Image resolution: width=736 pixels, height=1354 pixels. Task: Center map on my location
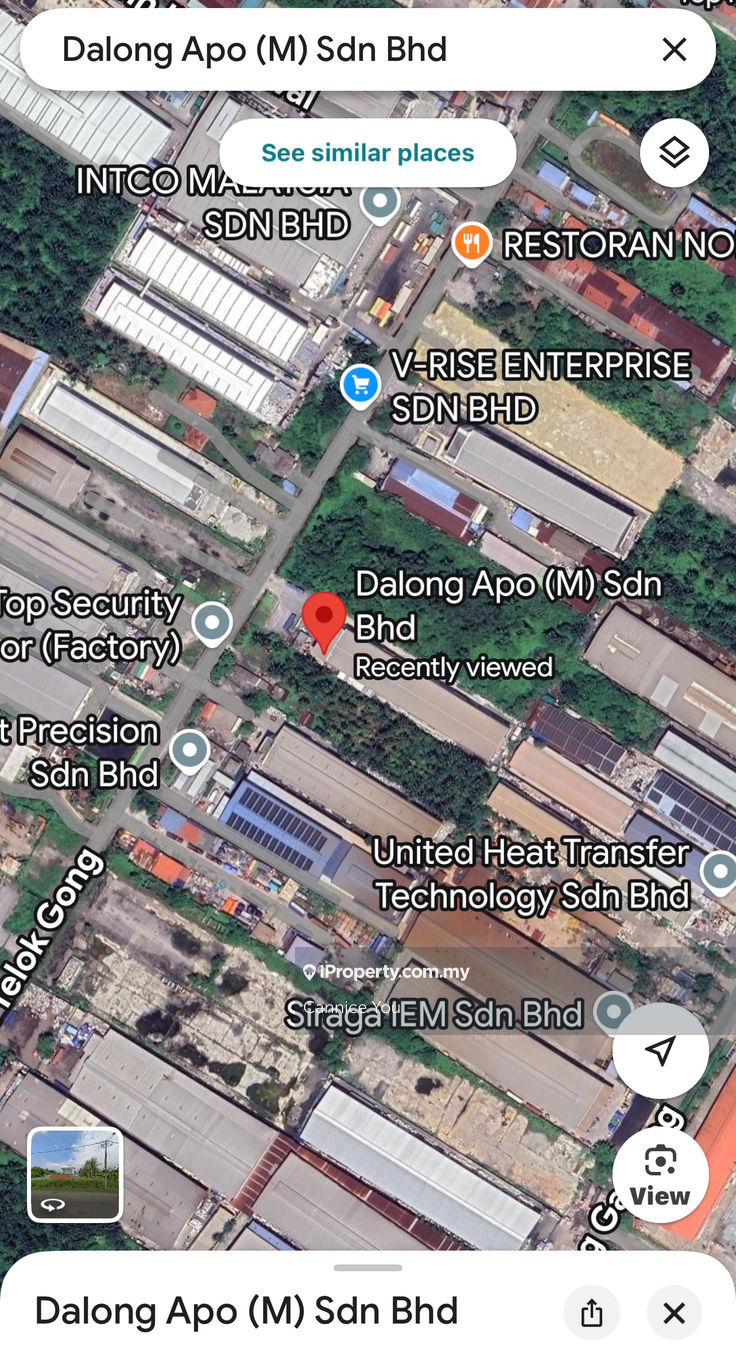660,1051
